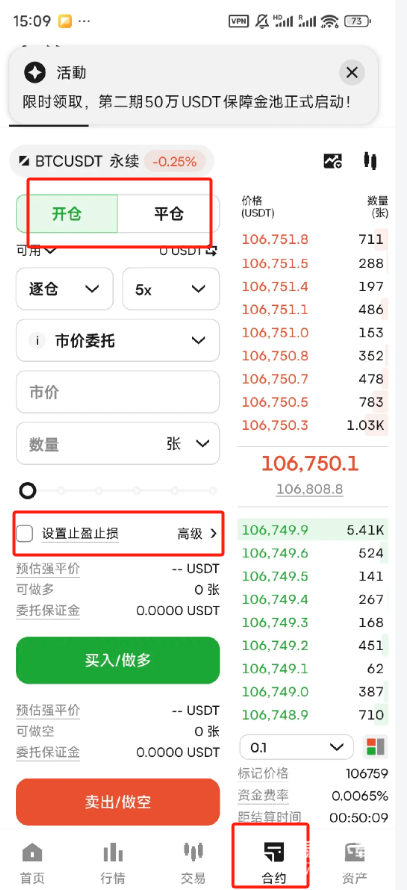Open the candlestick chart icon
This screenshot has width=407, height=890.
(371, 161)
